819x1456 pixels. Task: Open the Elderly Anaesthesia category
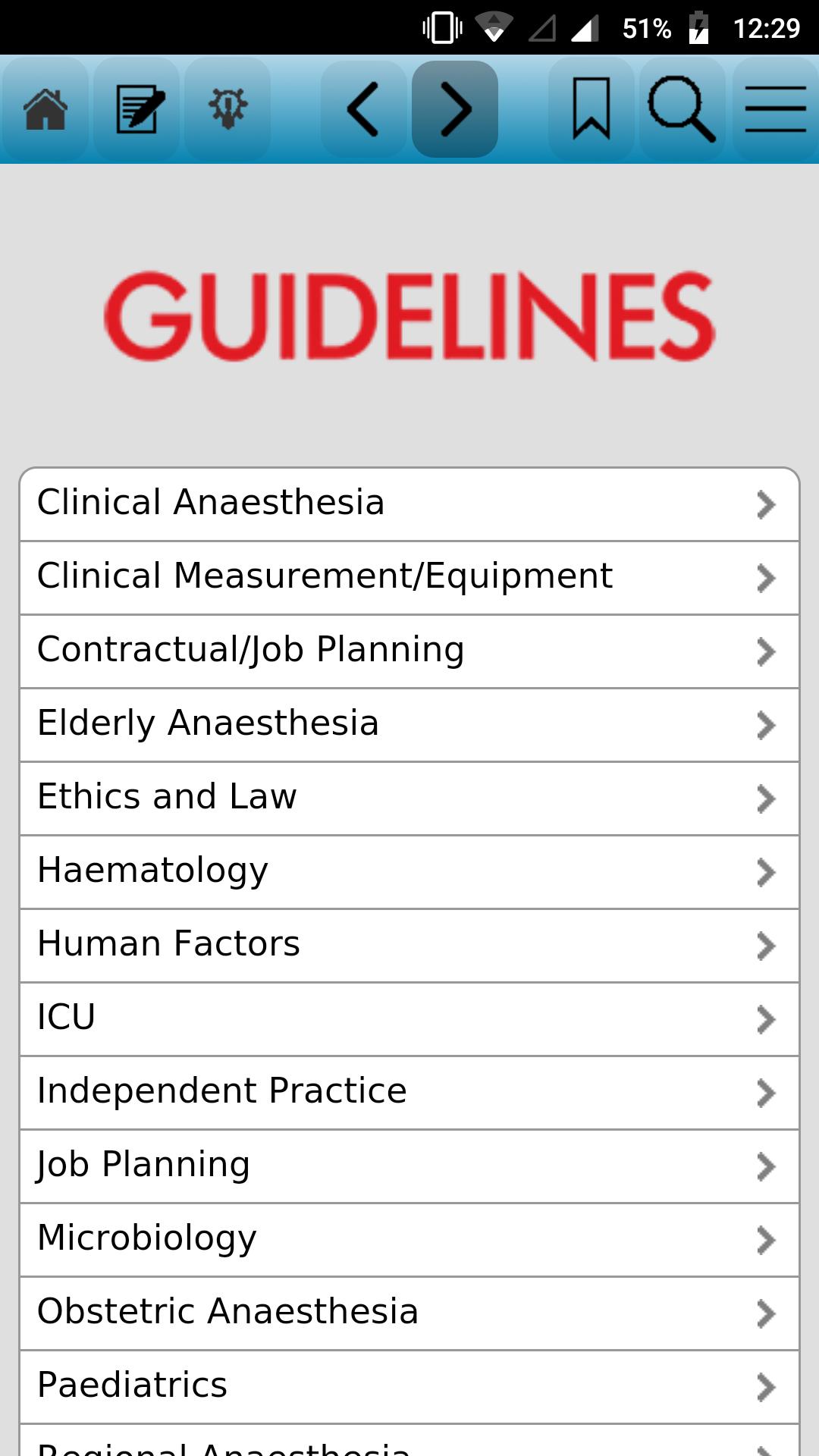point(209,723)
